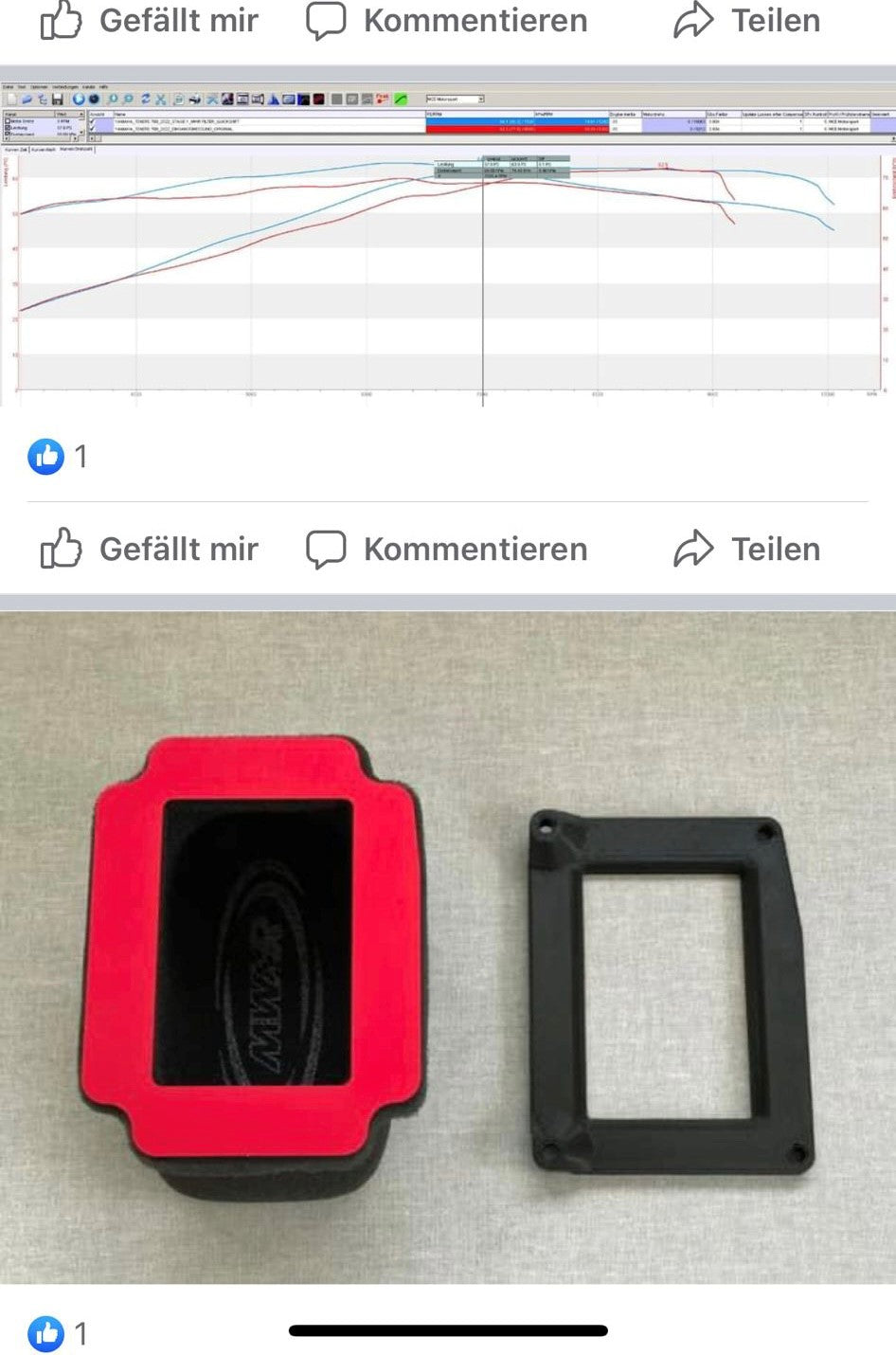Open the air filter photo
Viewport: 896px width, 1355px height.
[447, 948]
